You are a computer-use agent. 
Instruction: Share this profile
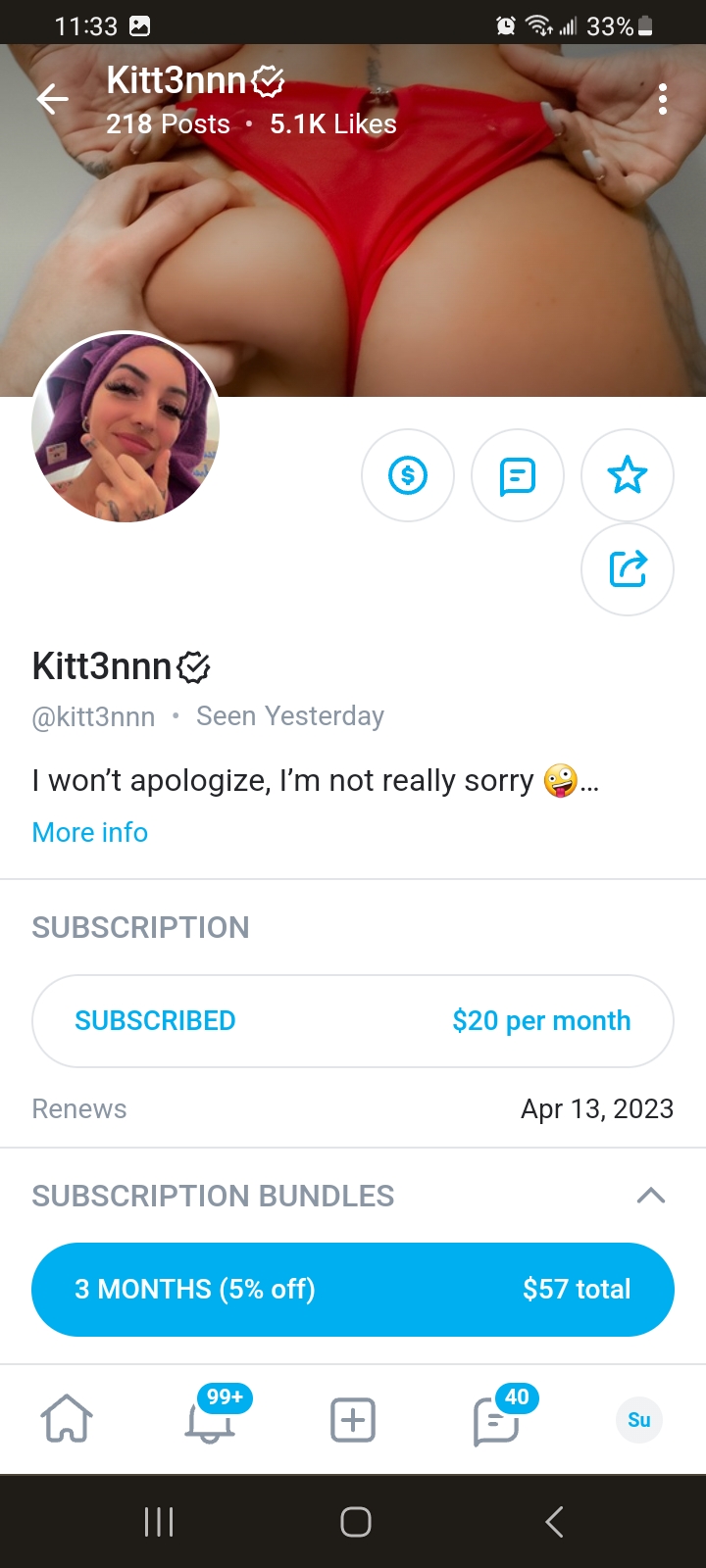[628, 569]
